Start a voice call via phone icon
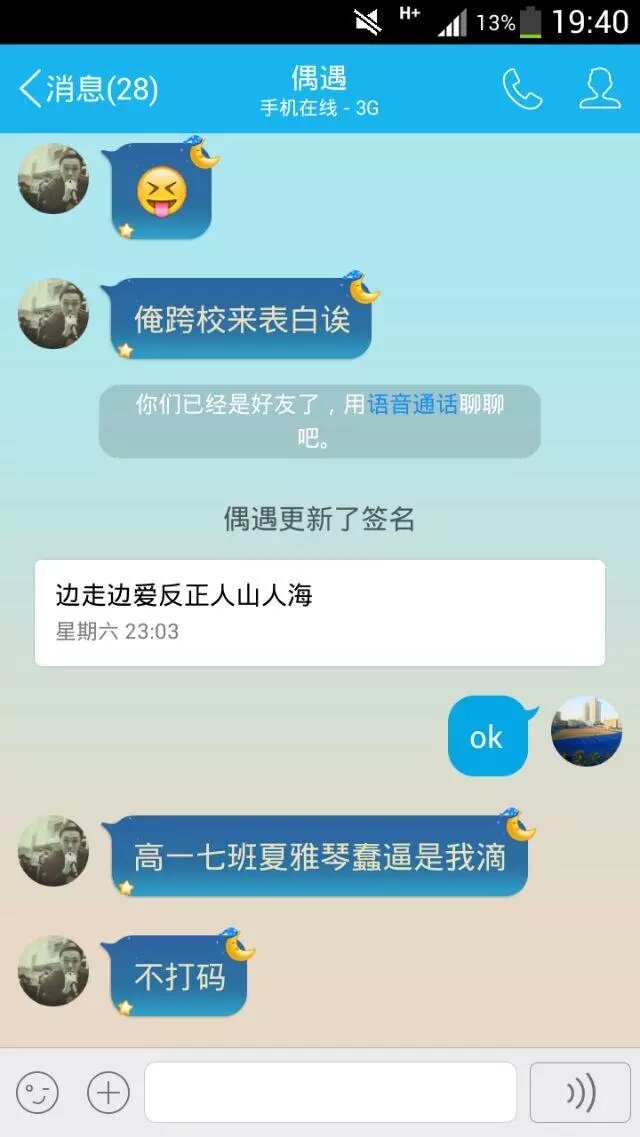The height and width of the screenshot is (1137, 640). 522,89
